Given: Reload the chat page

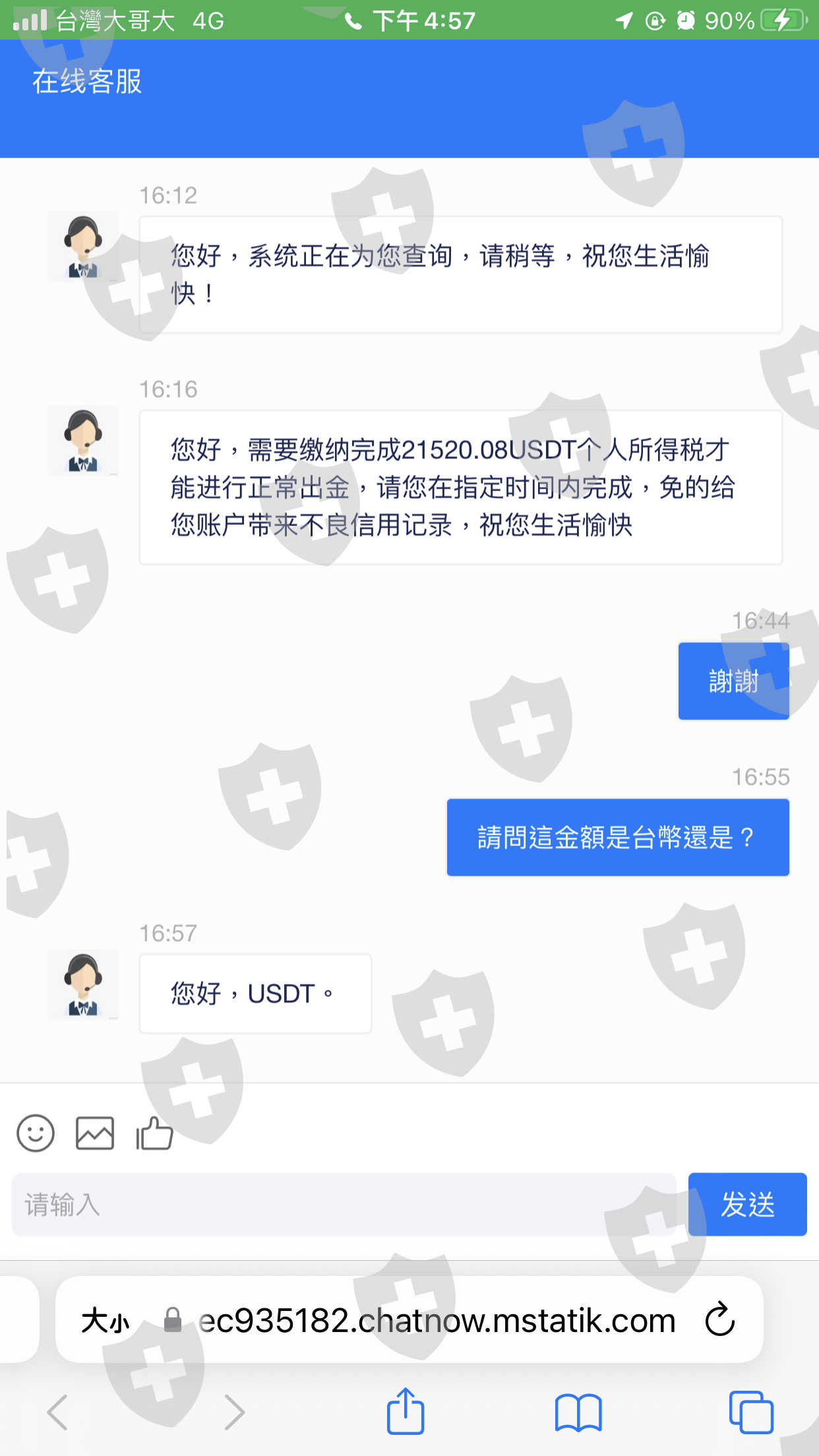Looking at the screenshot, I should pyautogui.click(x=720, y=1319).
